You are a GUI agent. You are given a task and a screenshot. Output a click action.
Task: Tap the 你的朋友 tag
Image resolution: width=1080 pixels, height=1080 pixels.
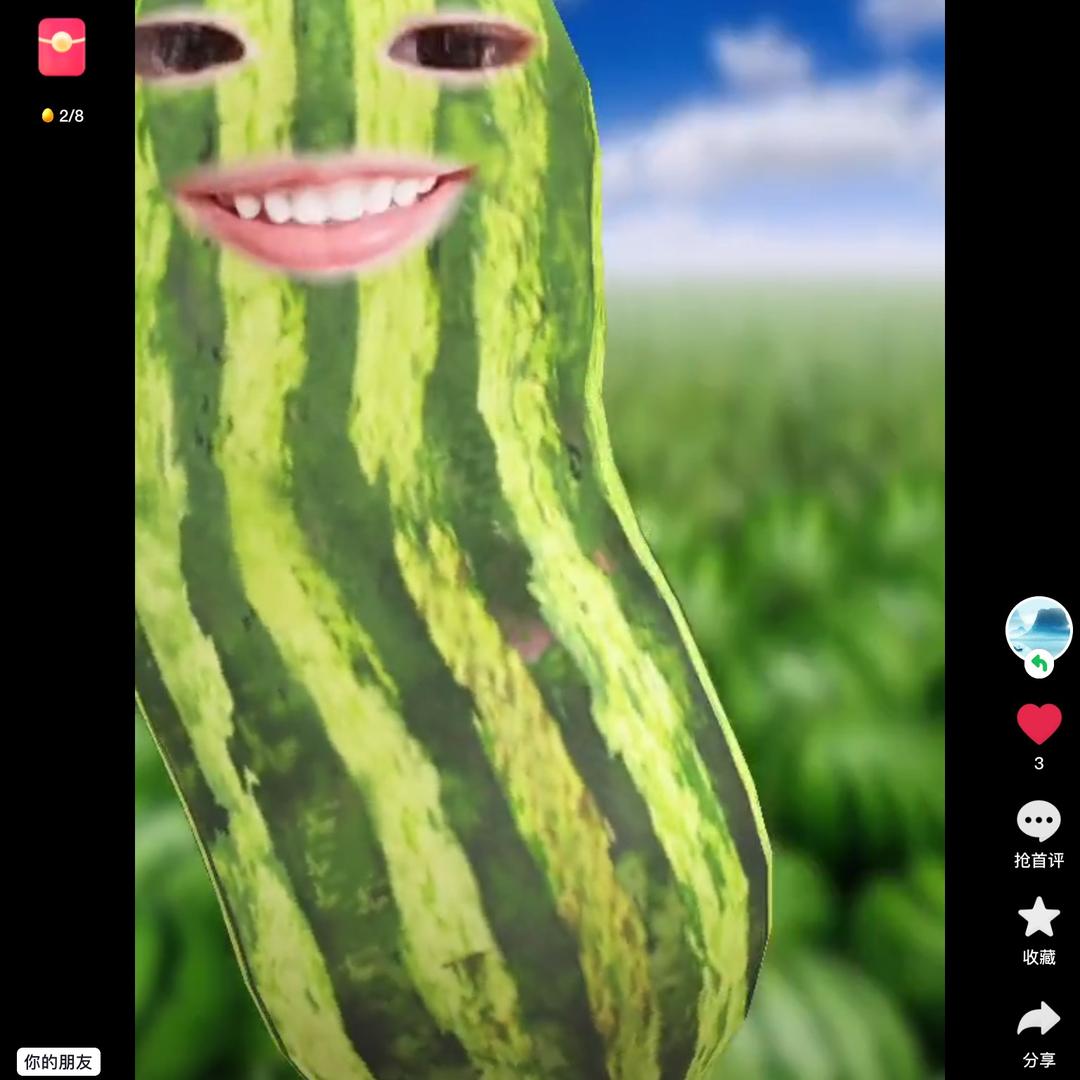(x=59, y=1061)
